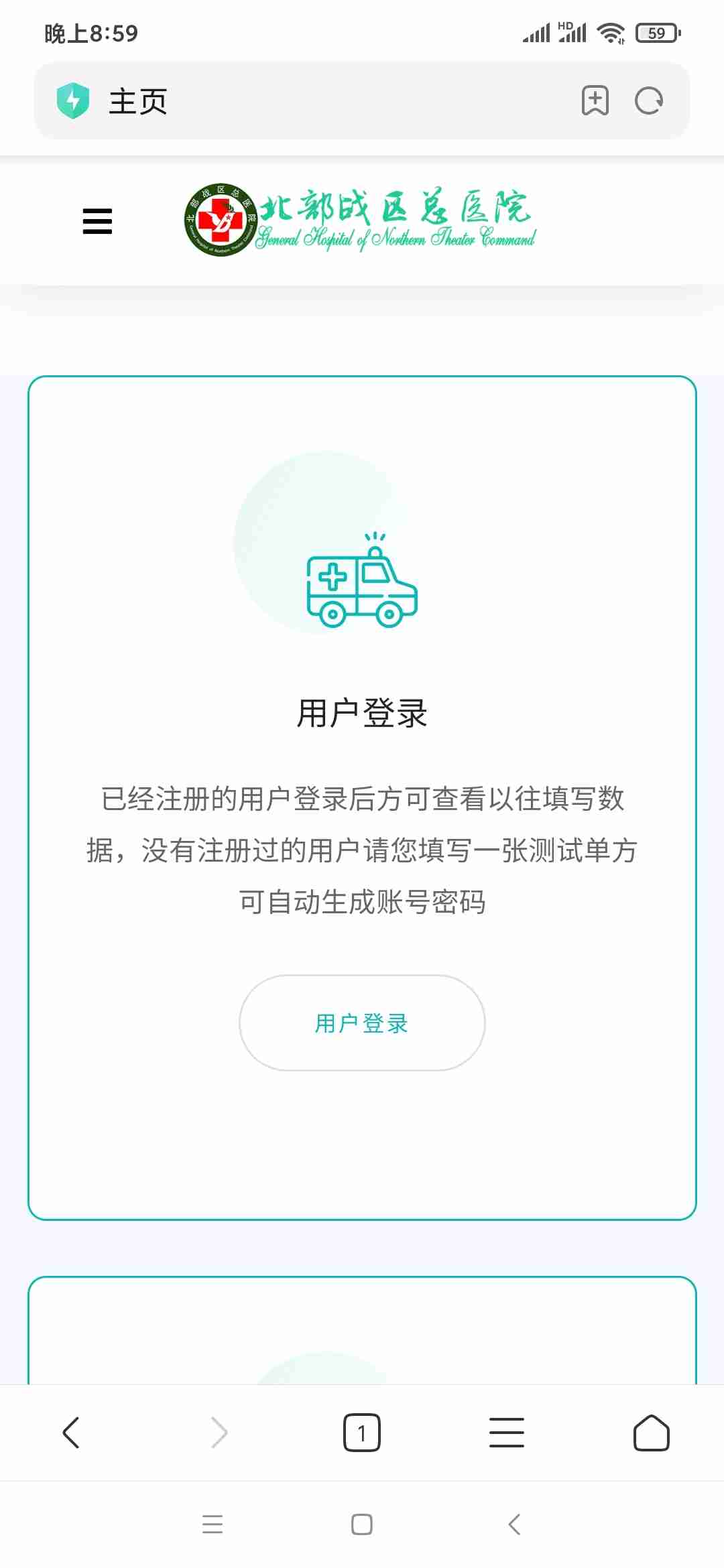The height and width of the screenshot is (1568, 724).
Task: Open recent apps from system navigation
Action: pyautogui.click(x=213, y=1524)
